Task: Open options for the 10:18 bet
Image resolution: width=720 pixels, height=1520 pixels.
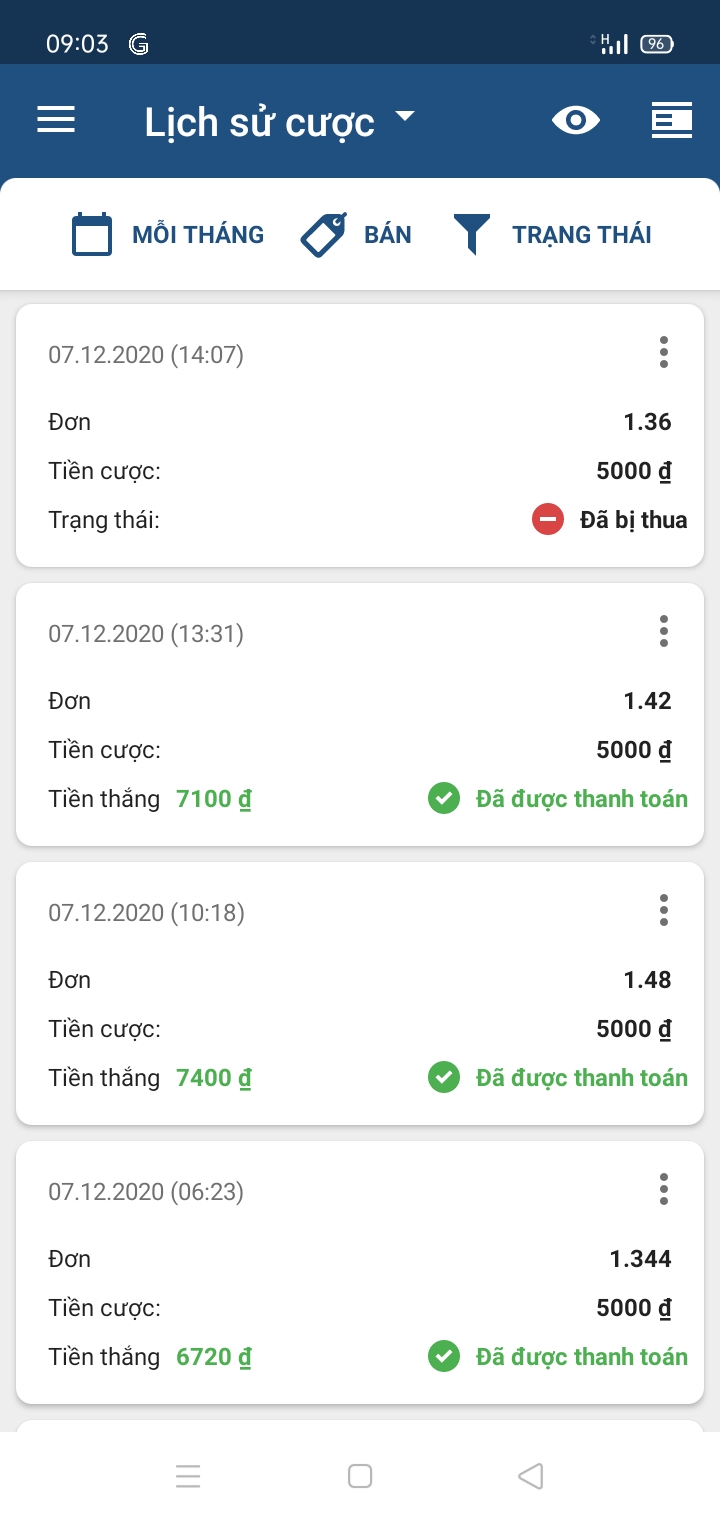Action: coord(663,910)
